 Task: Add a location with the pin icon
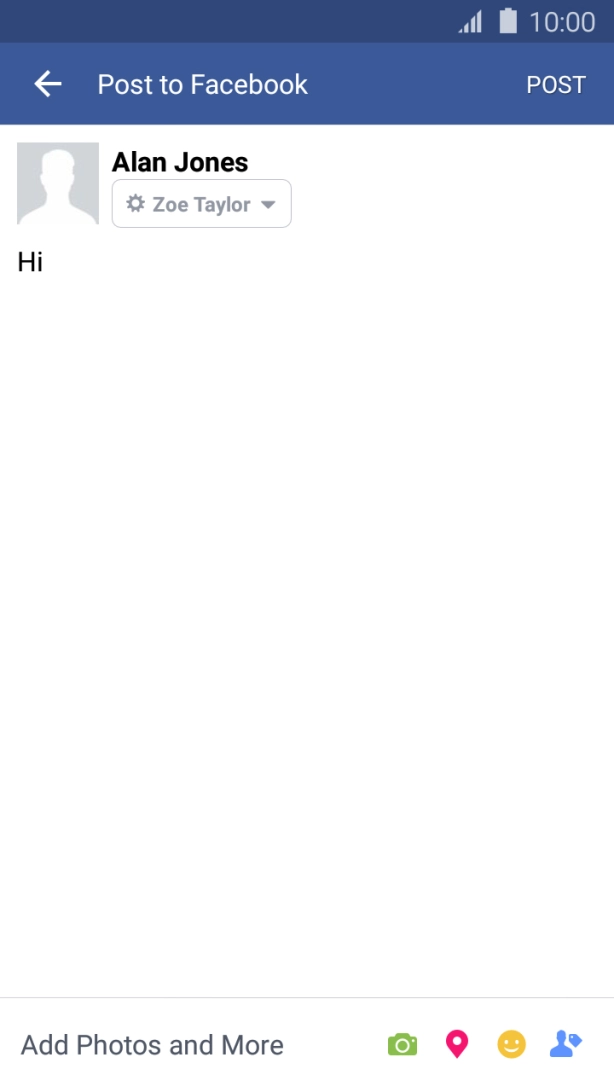point(457,1045)
